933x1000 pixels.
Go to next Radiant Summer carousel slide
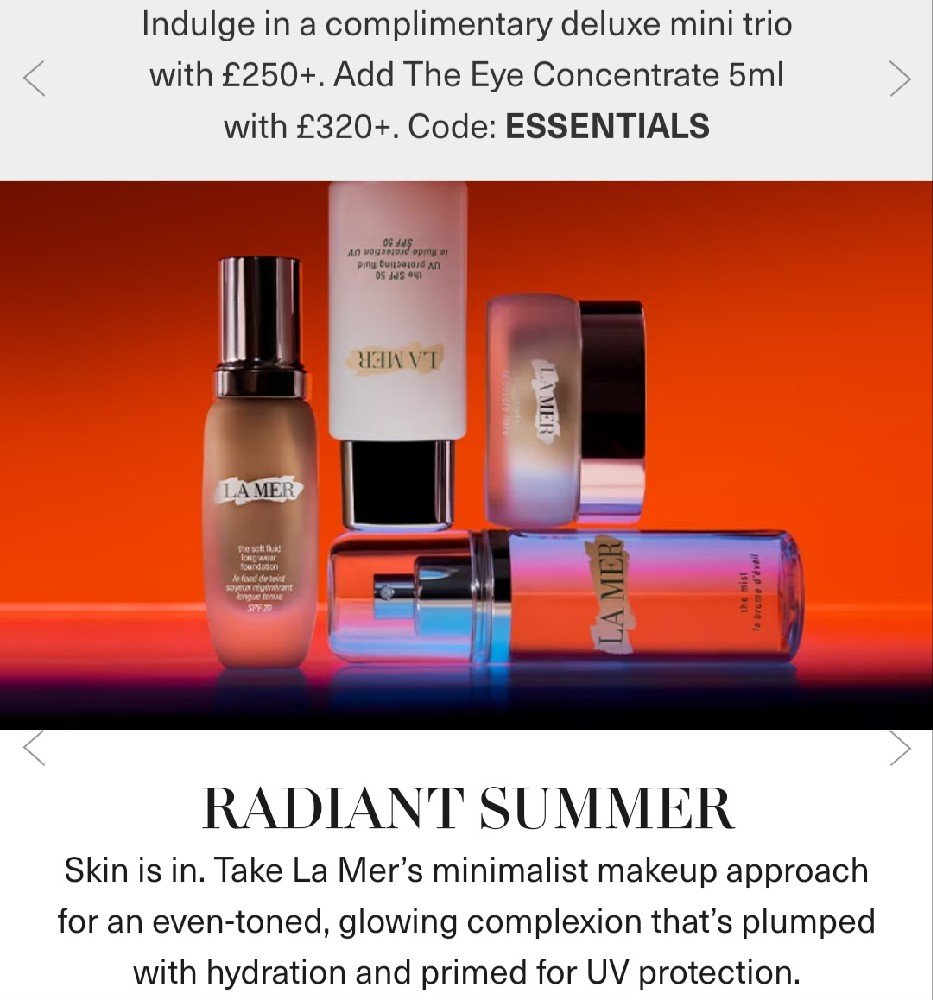click(x=900, y=747)
